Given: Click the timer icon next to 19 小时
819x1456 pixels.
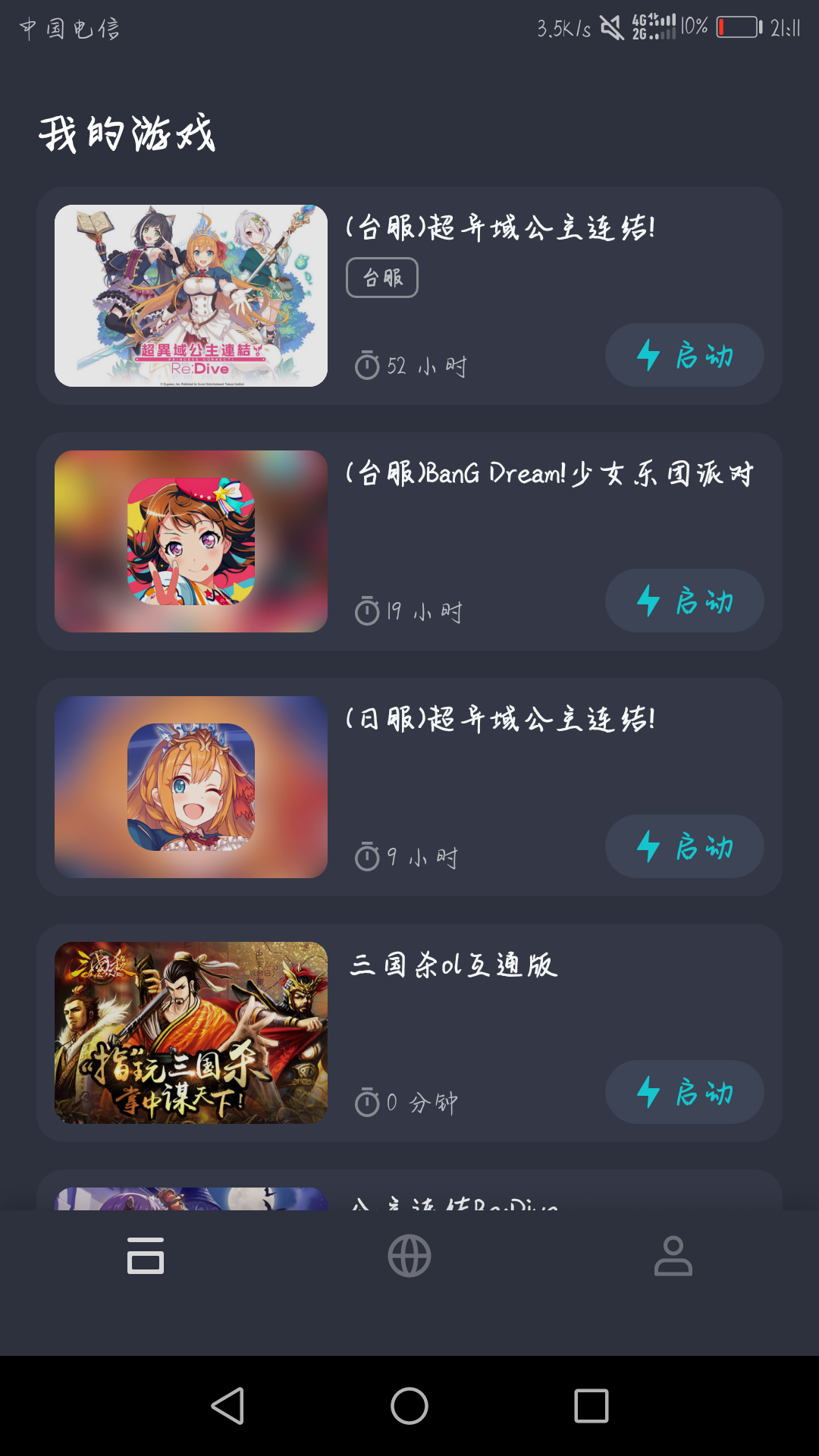Looking at the screenshot, I should tap(367, 610).
